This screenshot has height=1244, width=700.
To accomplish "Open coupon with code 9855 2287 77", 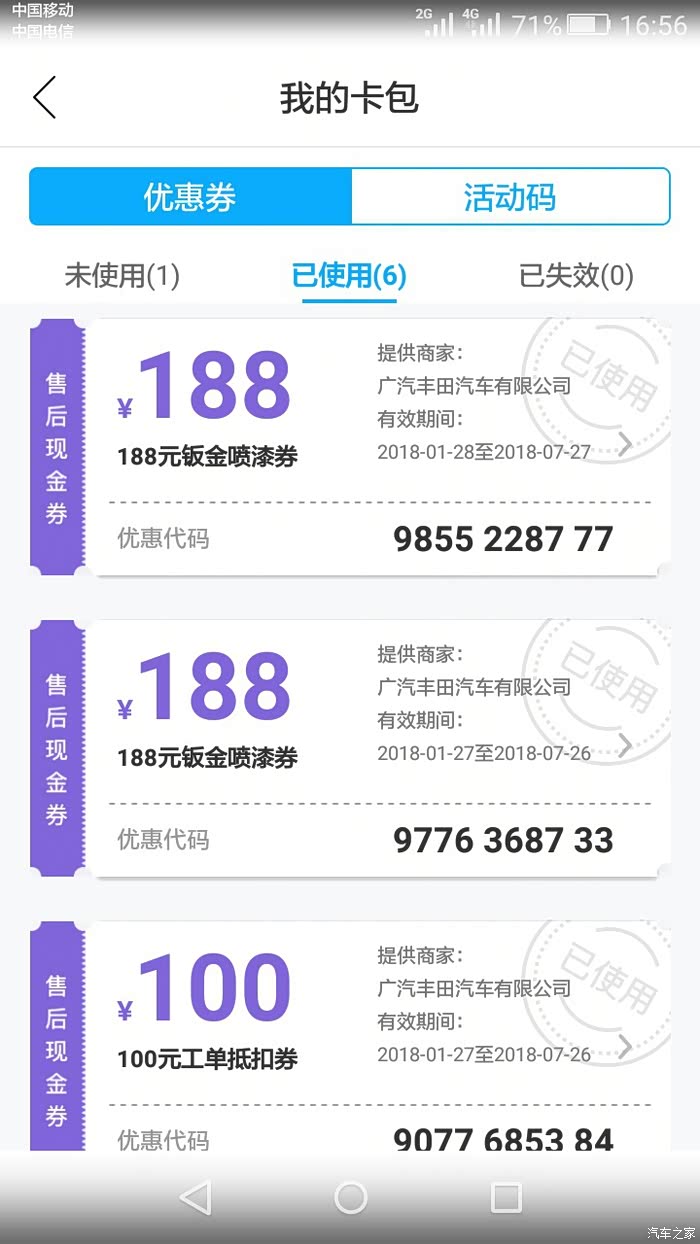I will click(350, 447).
